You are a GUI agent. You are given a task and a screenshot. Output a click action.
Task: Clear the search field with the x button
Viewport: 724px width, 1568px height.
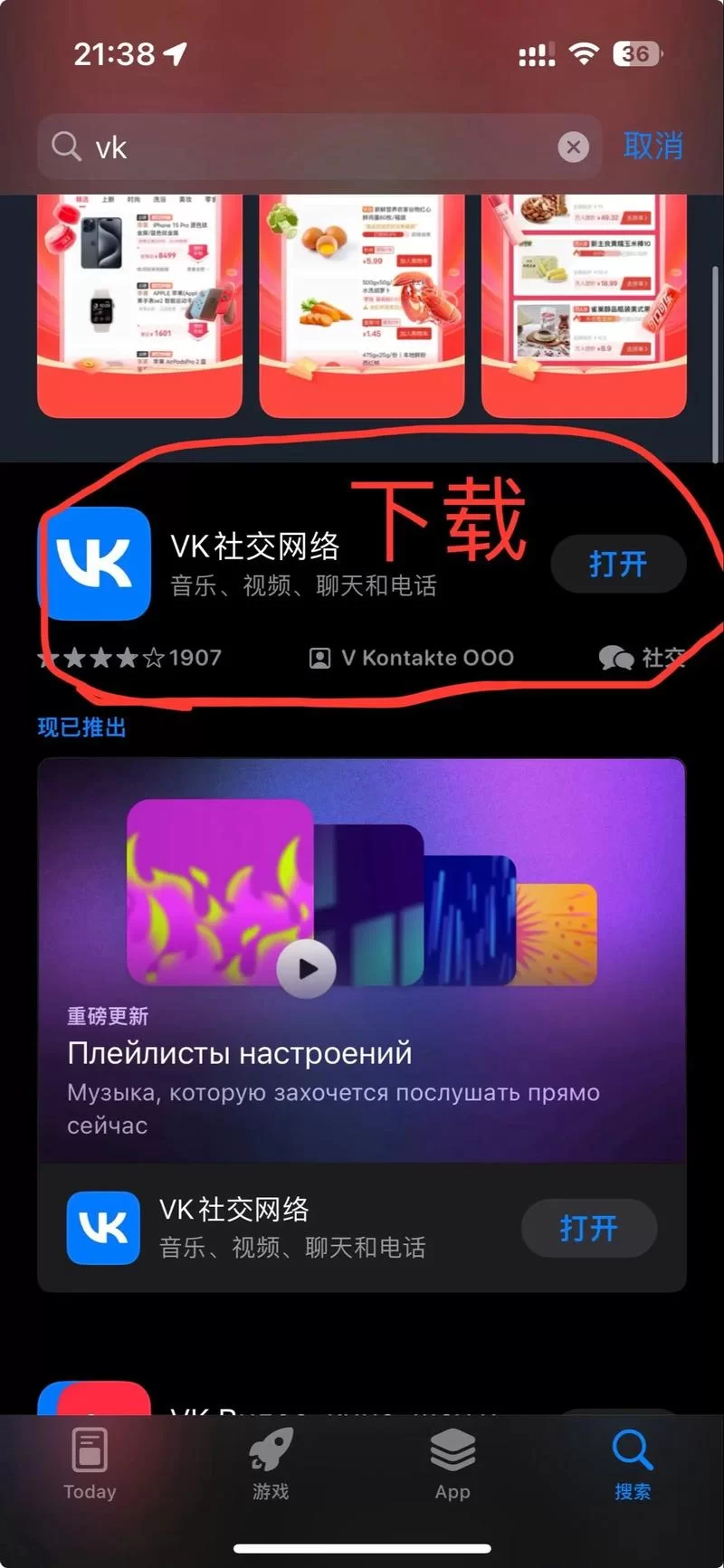pos(574,147)
